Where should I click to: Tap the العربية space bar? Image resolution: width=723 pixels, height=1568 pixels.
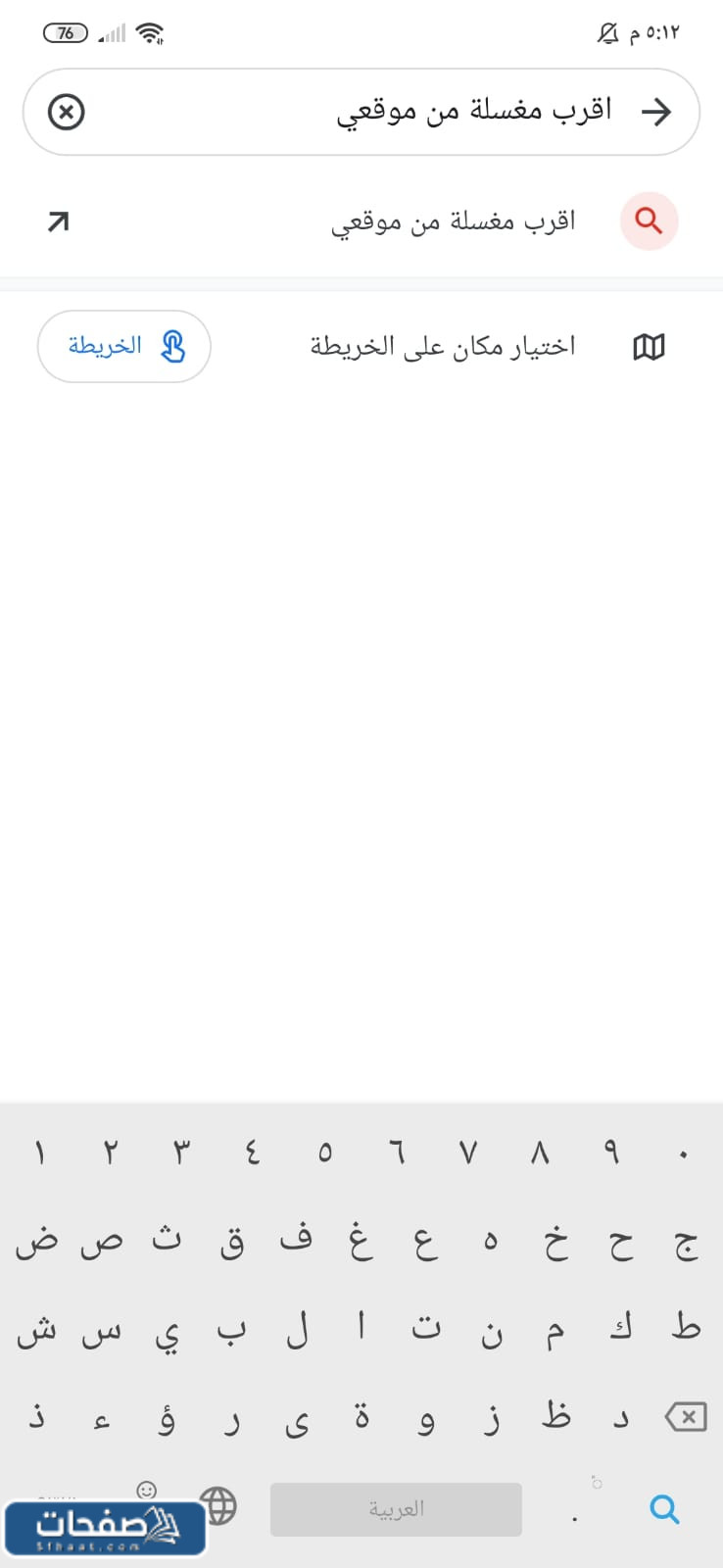pos(396,1509)
